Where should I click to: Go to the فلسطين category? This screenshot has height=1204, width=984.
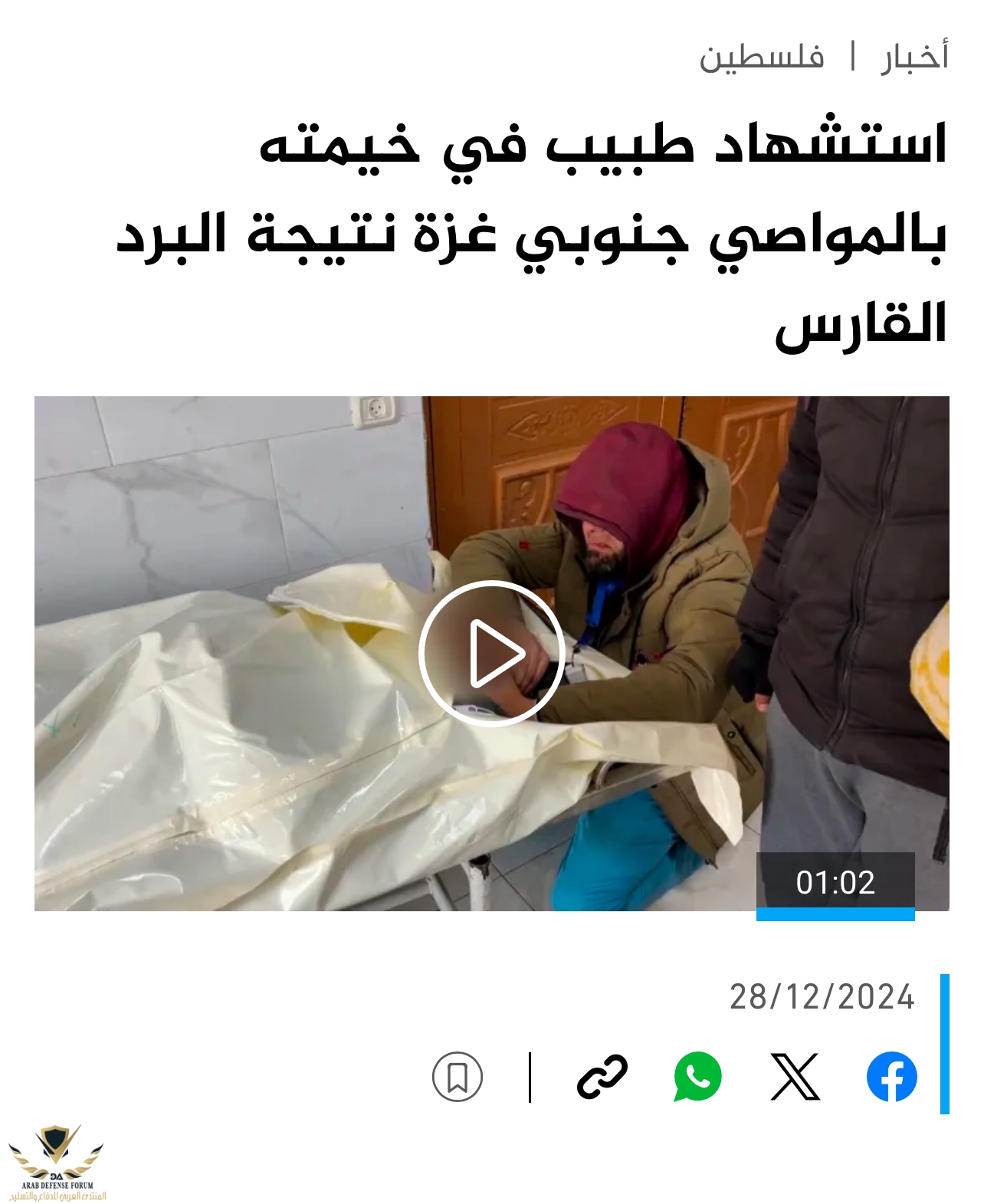pos(761,57)
